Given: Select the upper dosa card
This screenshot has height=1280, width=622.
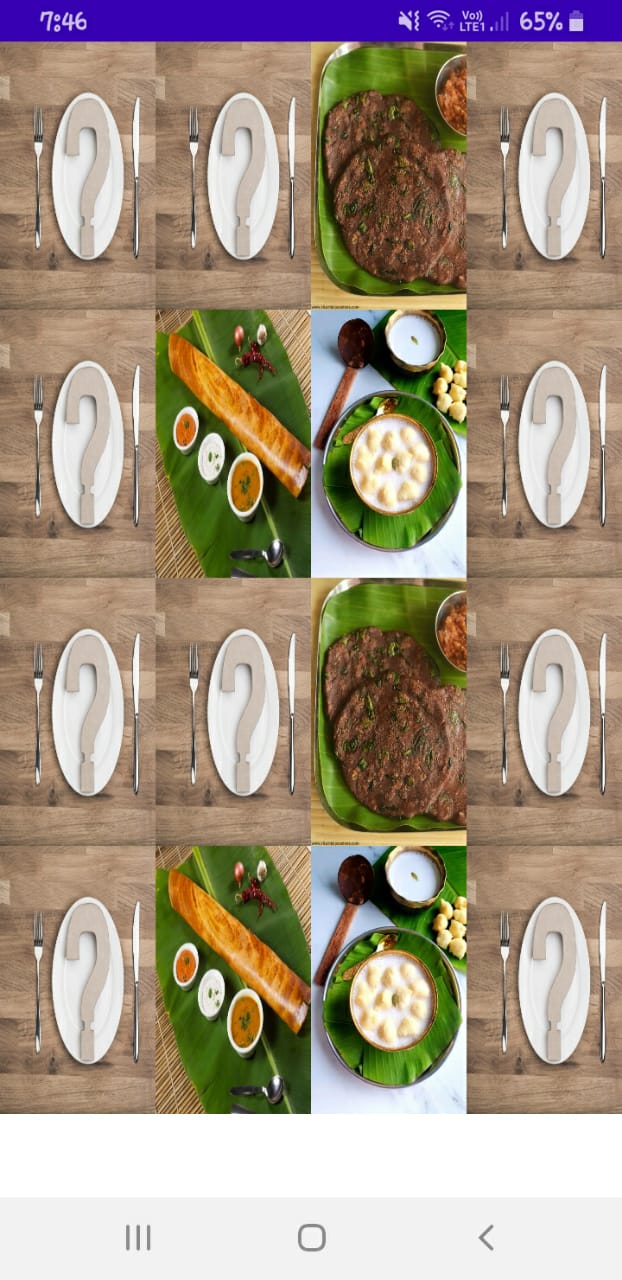Looking at the screenshot, I should click(233, 443).
